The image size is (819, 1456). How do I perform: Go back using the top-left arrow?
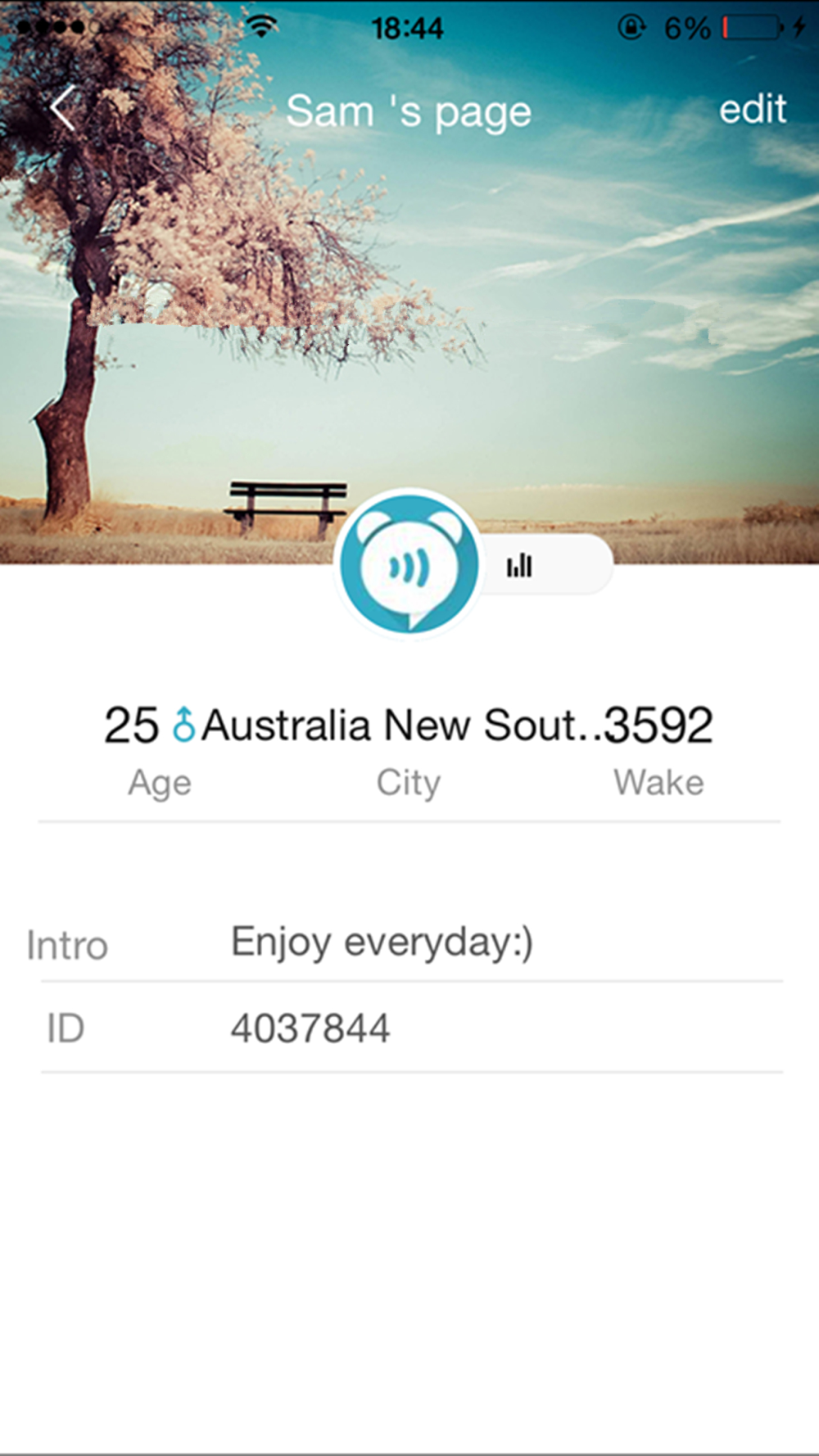63,109
